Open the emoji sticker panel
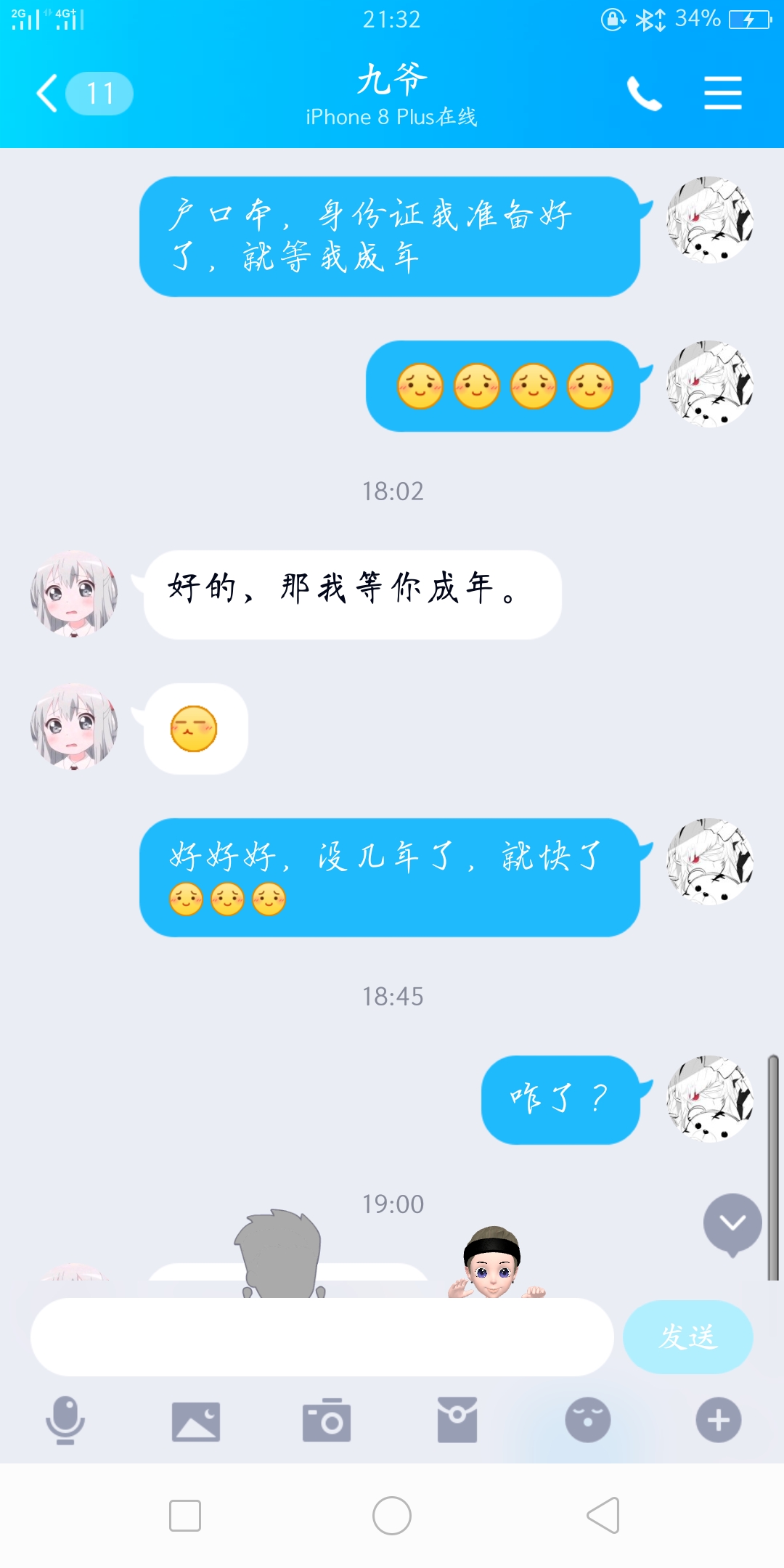This screenshot has height=1568, width=784. pos(587,1420)
